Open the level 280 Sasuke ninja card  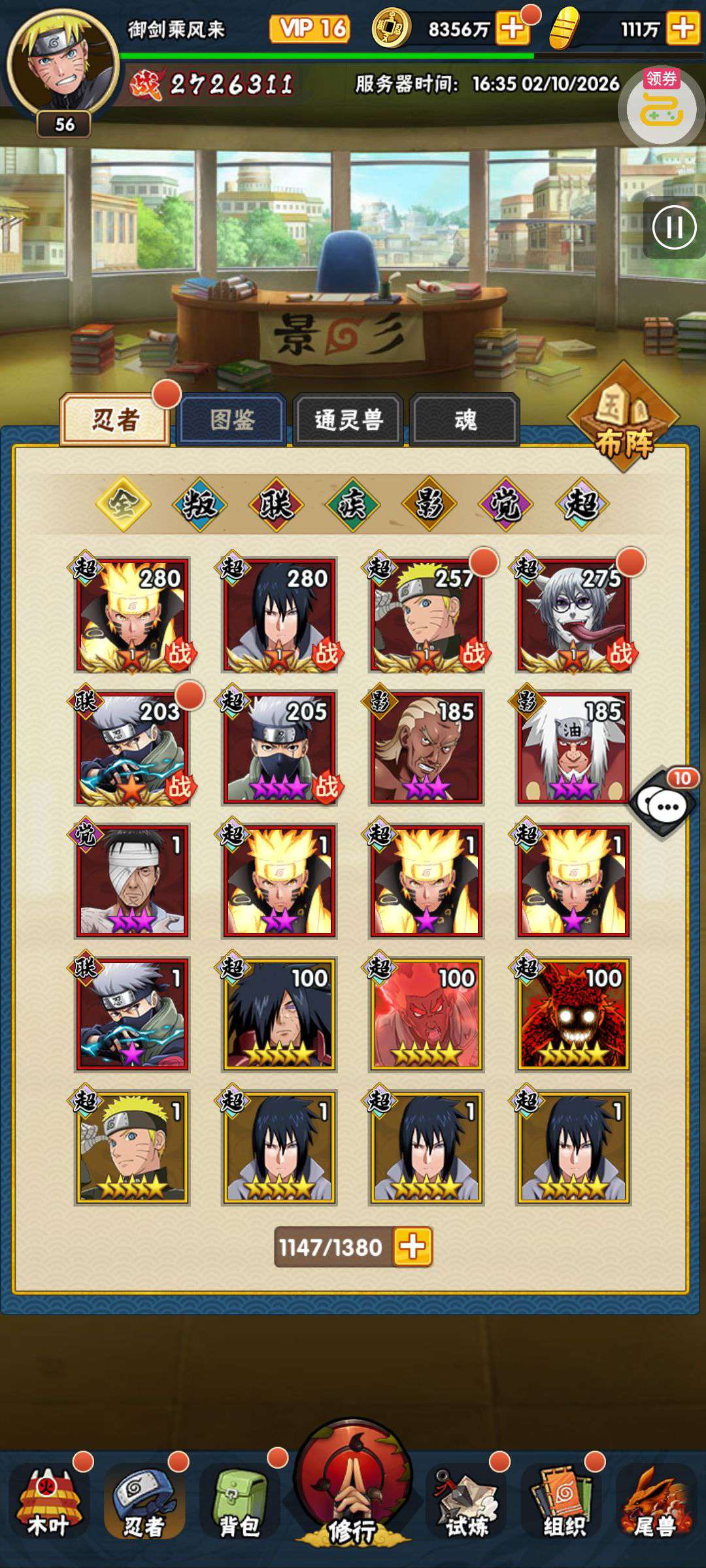coord(279,615)
